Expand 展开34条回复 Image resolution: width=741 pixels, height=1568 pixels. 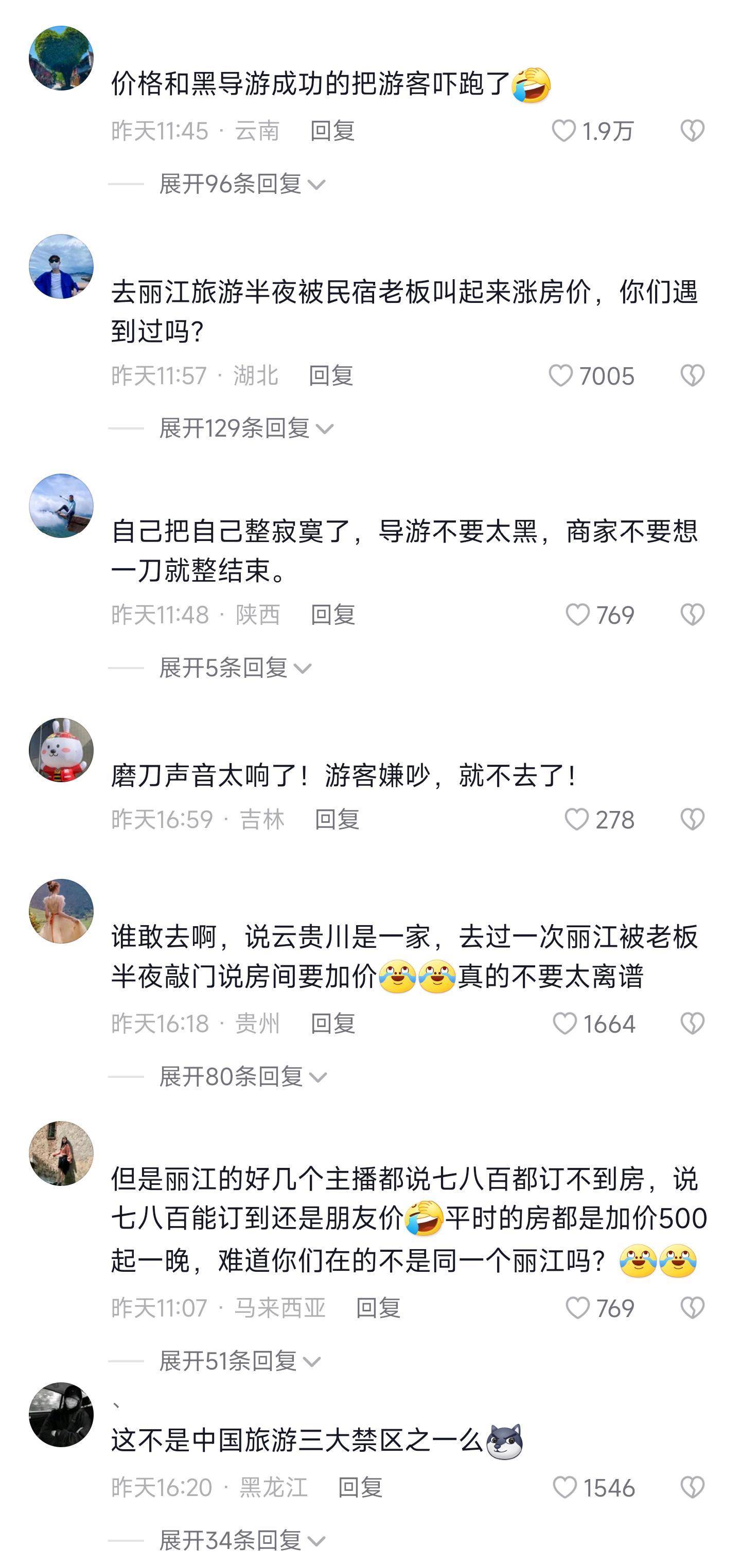pyautogui.click(x=241, y=1541)
